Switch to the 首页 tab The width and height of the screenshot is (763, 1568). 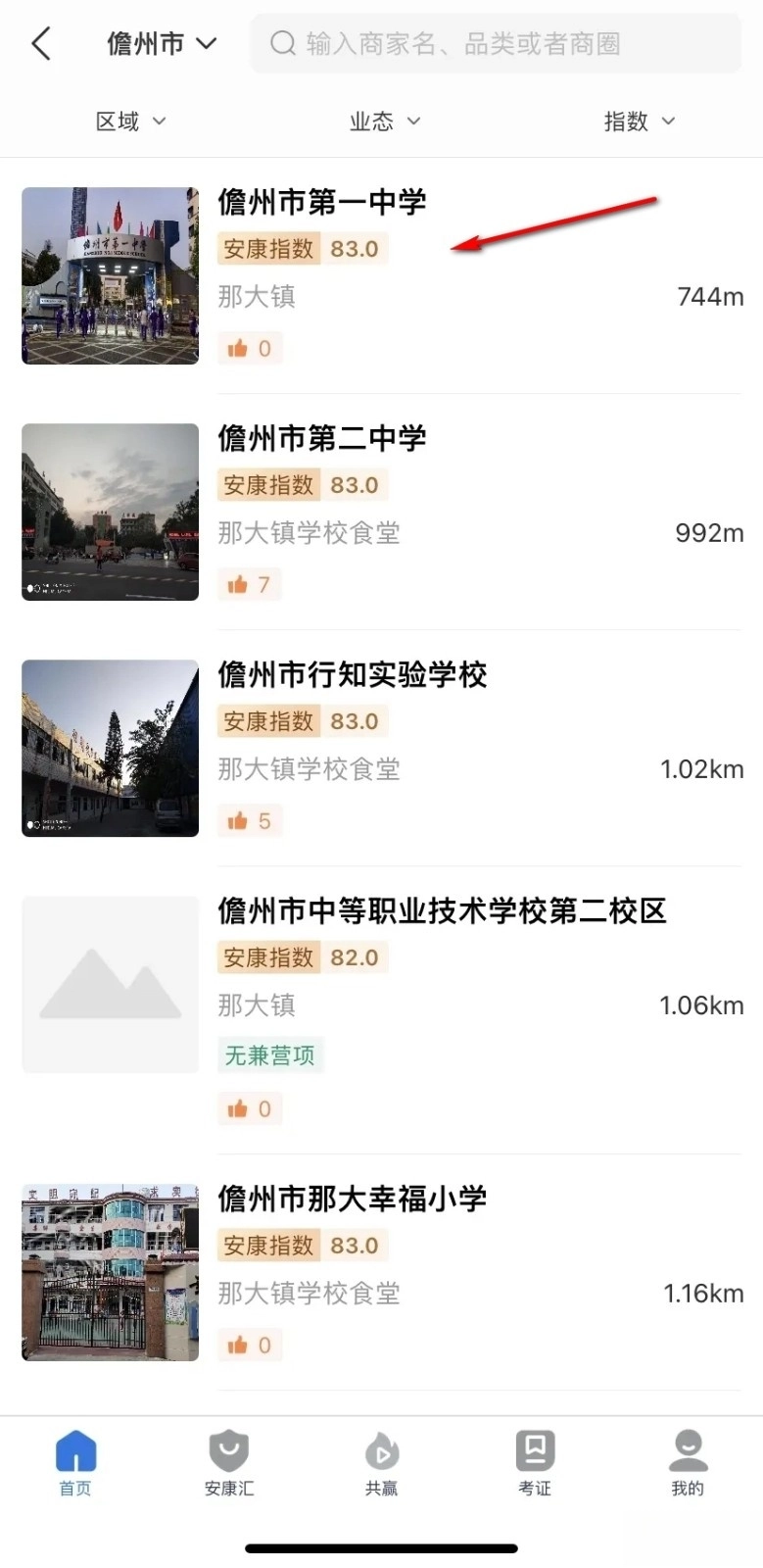point(75,1462)
